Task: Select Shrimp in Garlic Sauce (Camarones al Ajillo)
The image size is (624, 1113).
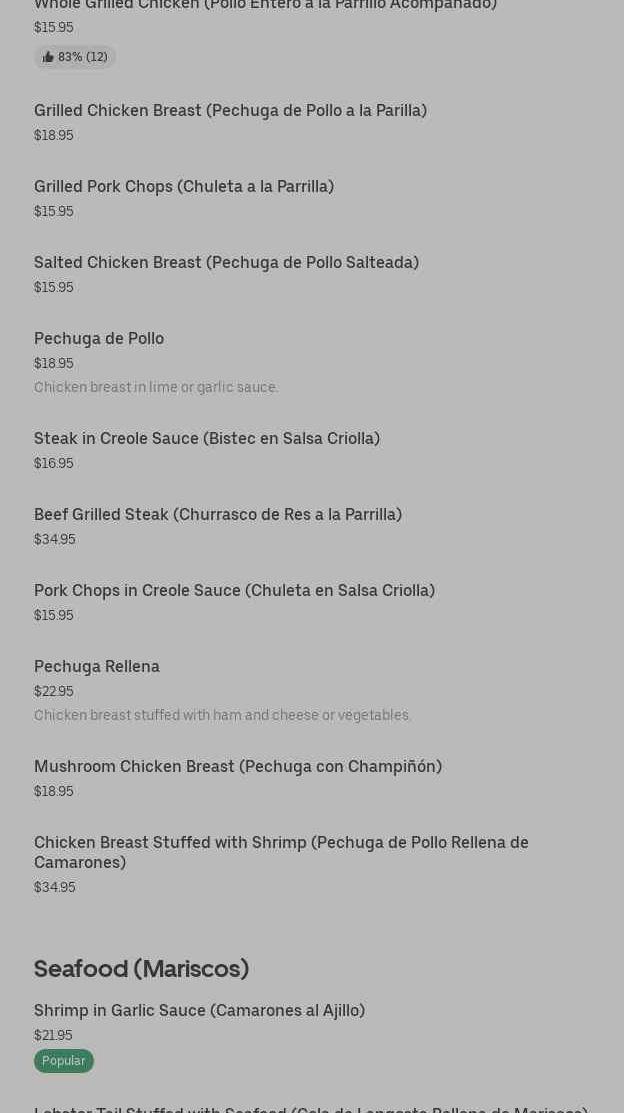Action: [x=199, y=1011]
